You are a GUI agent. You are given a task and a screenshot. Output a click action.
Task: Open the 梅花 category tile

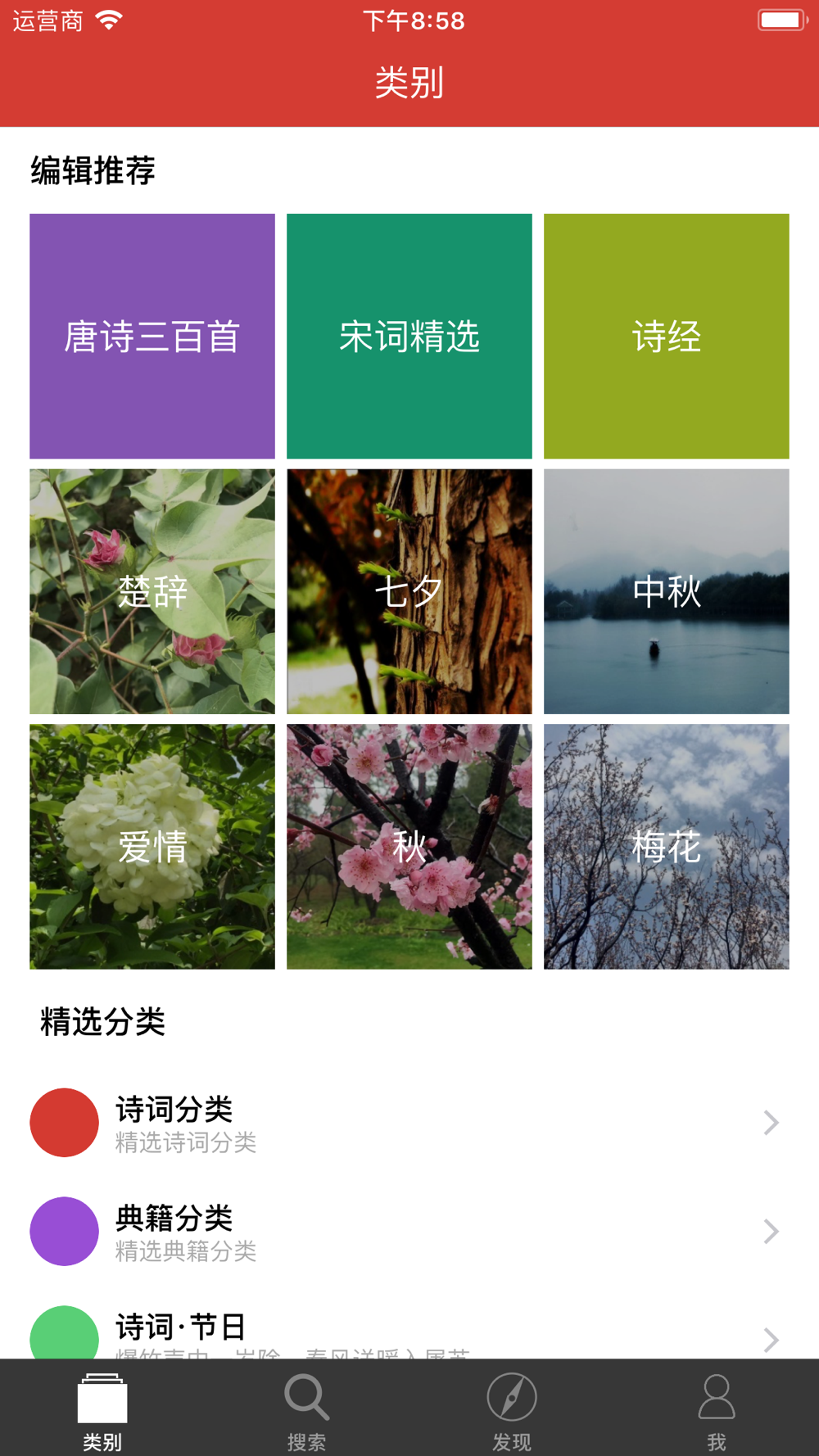coord(666,846)
